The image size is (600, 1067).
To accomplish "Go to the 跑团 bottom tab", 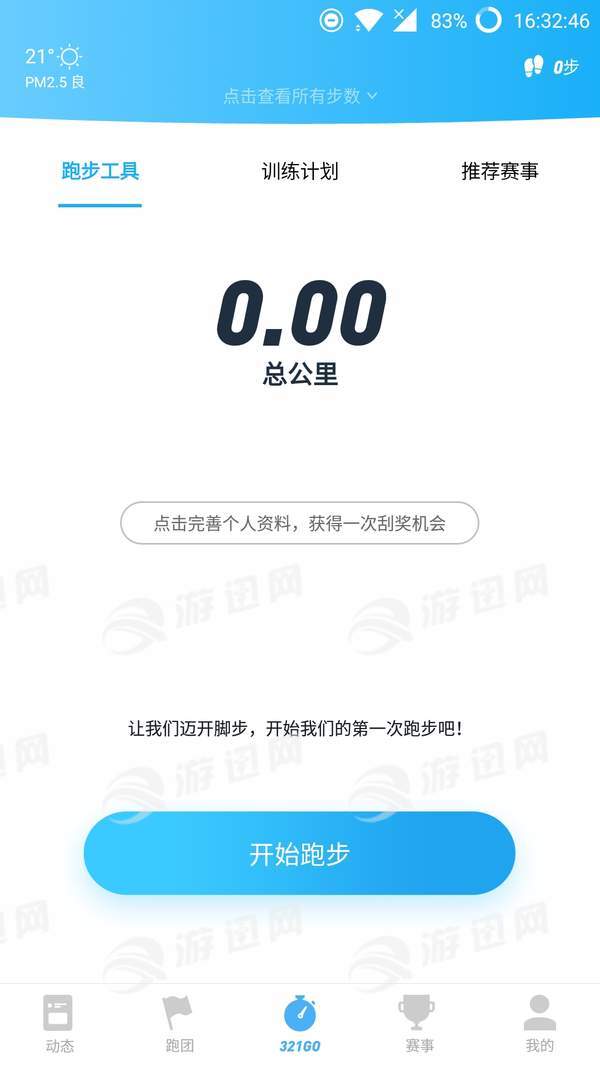I will click(x=179, y=1024).
